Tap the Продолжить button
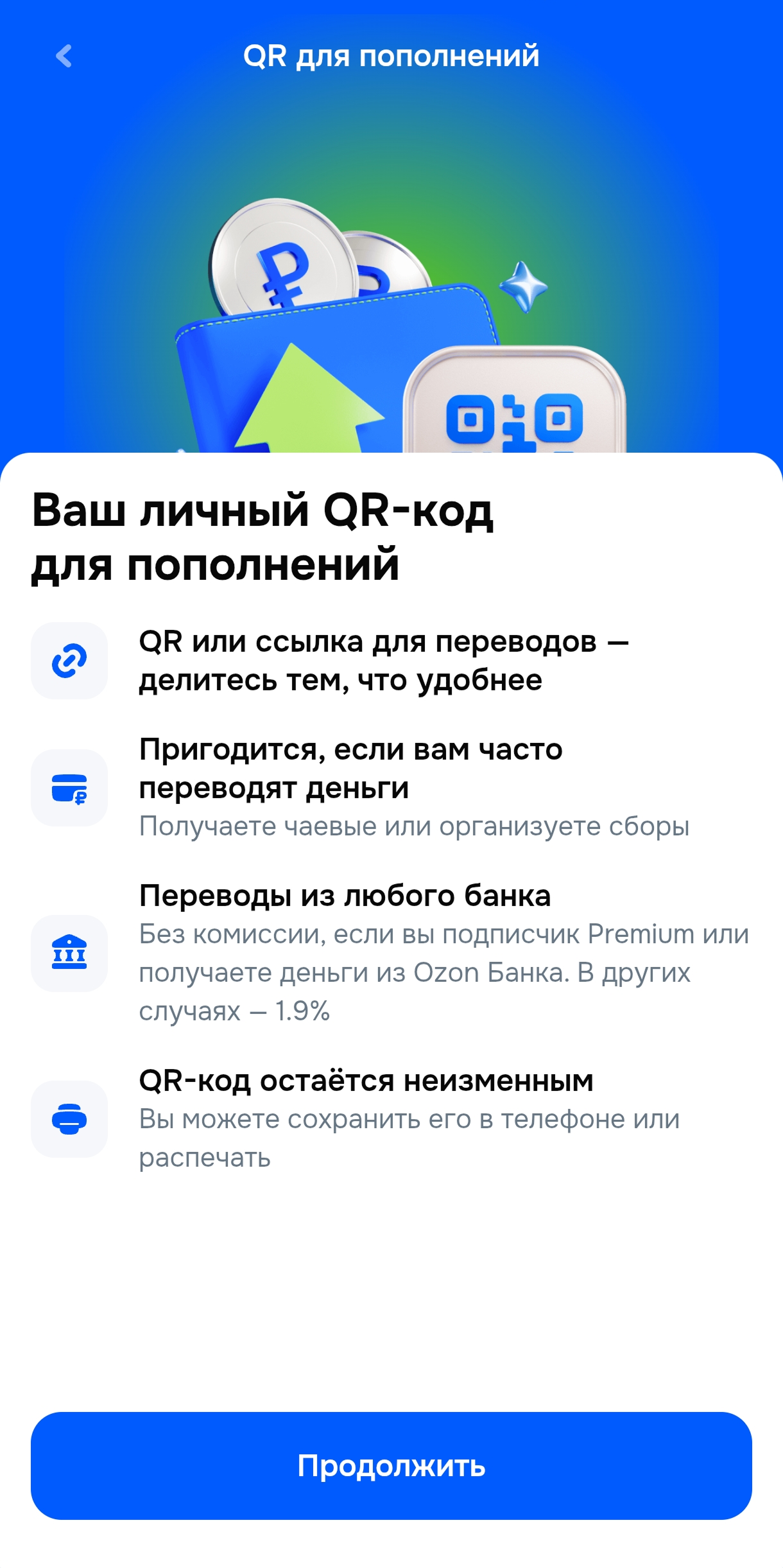The width and height of the screenshot is (783, 1568). pyautogui.click(x=391, y=1466)
